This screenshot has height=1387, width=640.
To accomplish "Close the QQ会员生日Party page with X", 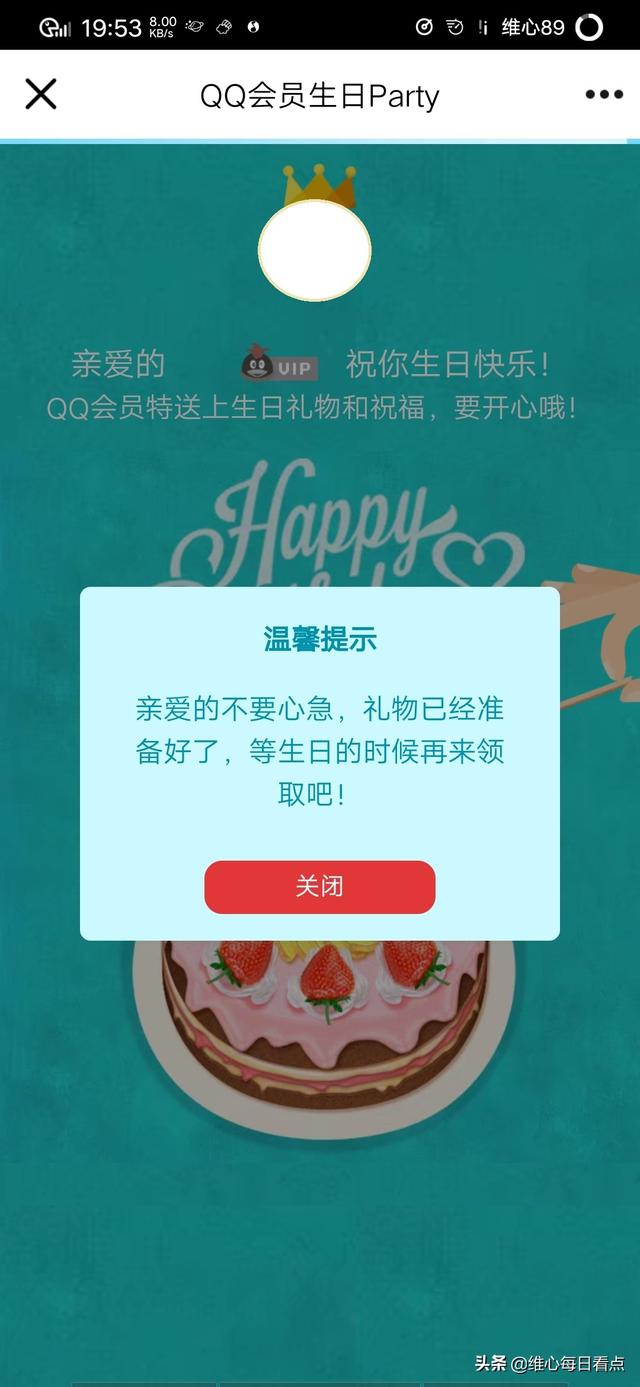I will click(x=41, y=94).
